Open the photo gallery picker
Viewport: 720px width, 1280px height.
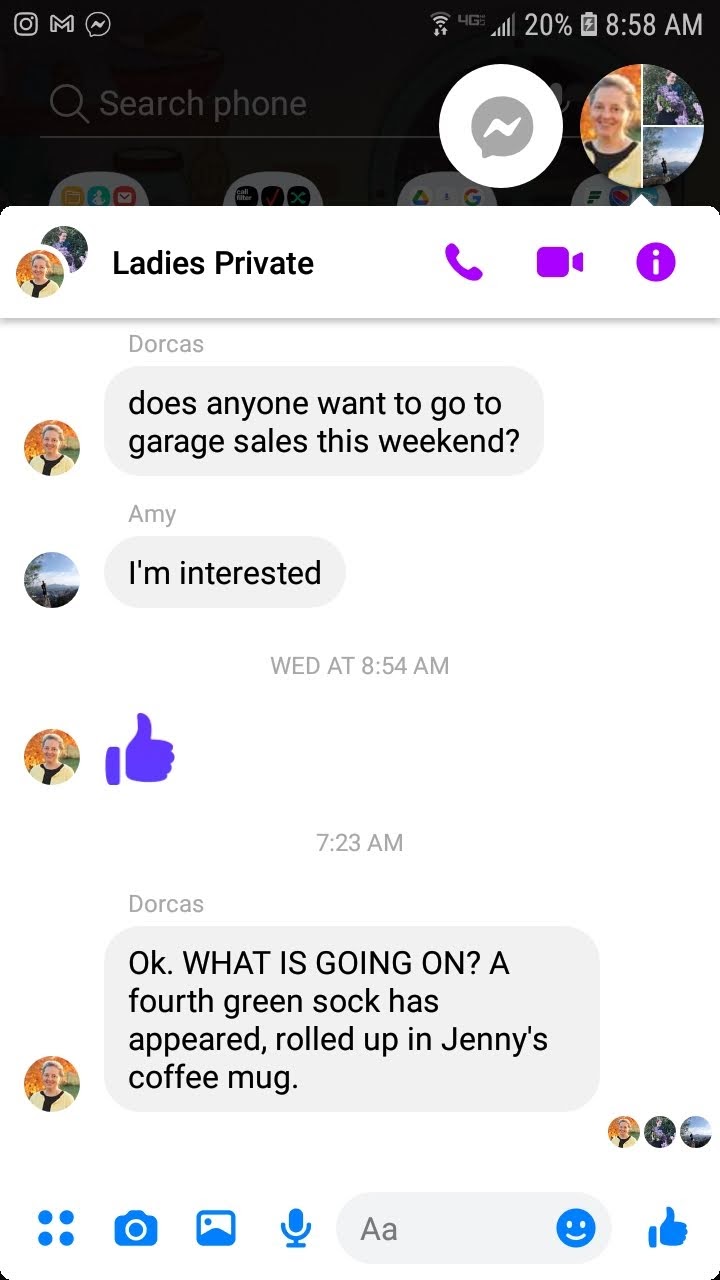(215, 1228)
